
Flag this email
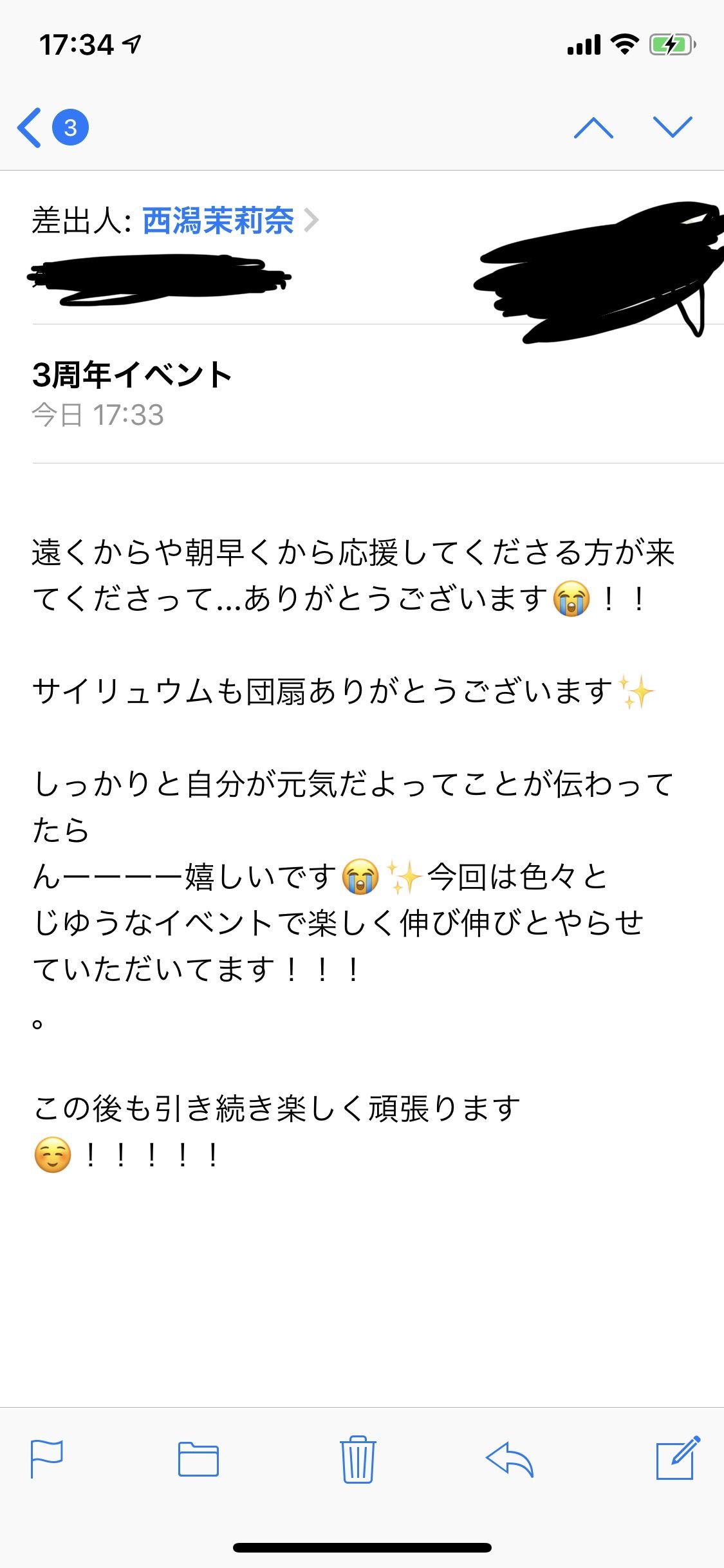pyautogui.click(x=47, y=1459)
